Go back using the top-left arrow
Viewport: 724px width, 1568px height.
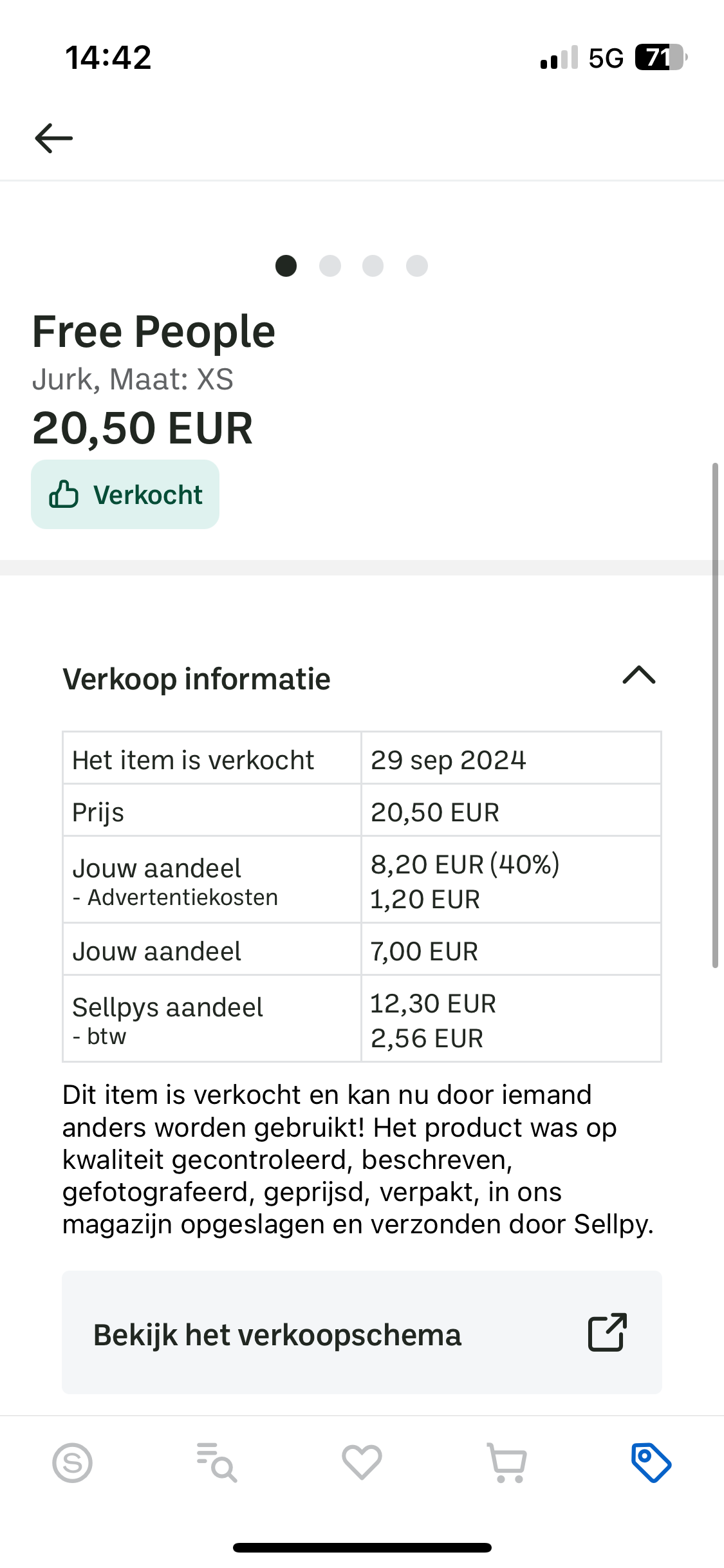(54, 138)
